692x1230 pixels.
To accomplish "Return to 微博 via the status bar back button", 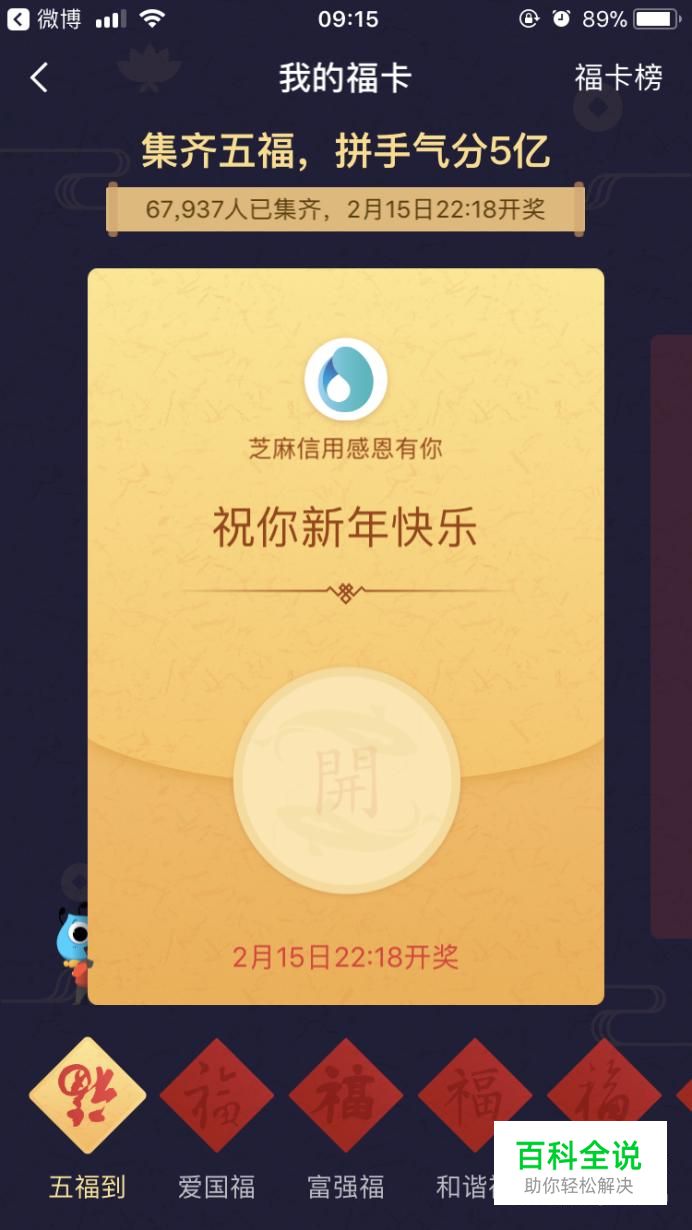I will tap(45, 19).
